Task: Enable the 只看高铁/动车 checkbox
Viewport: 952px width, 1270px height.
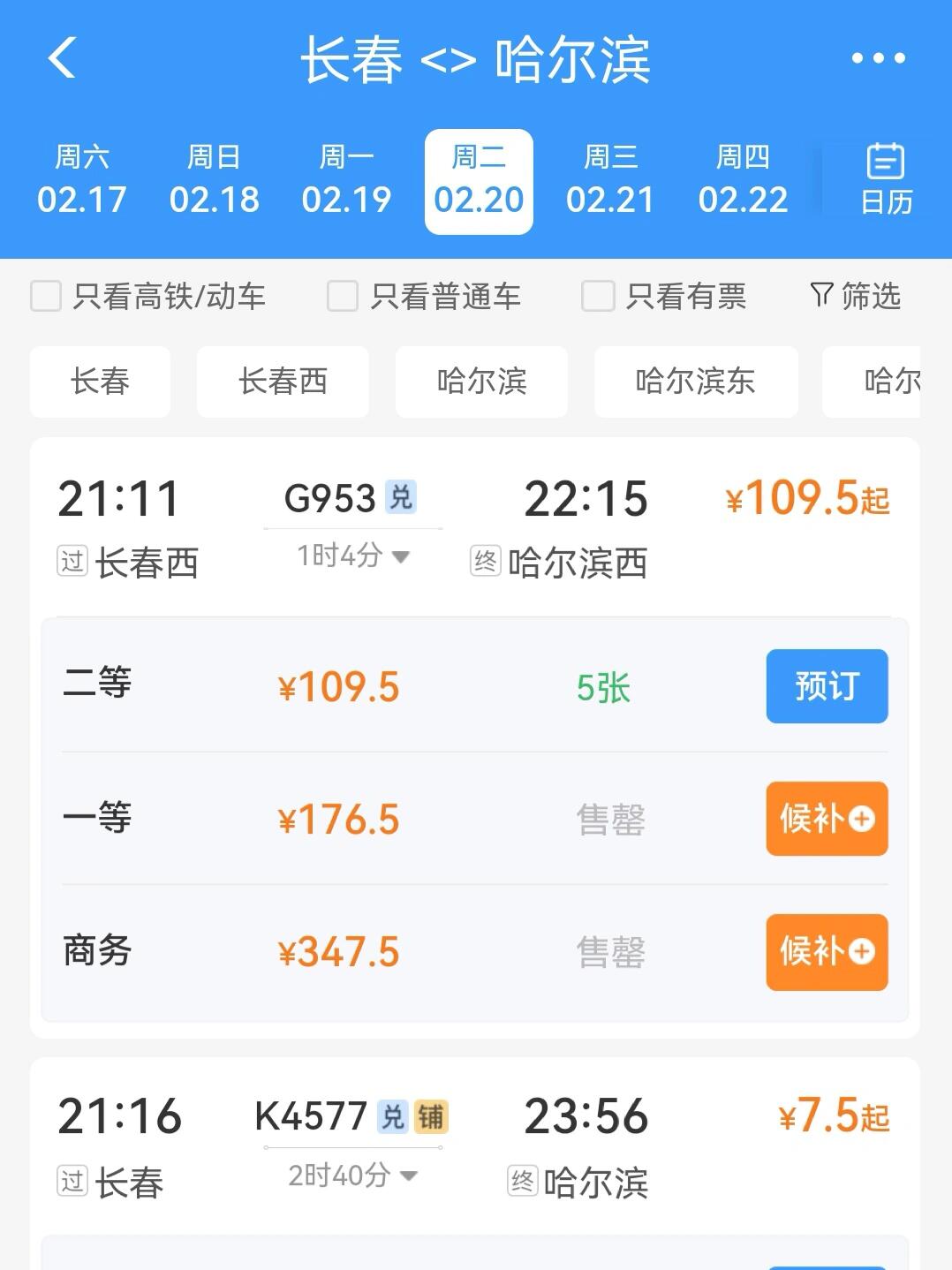Action: [x=45, y=297]
